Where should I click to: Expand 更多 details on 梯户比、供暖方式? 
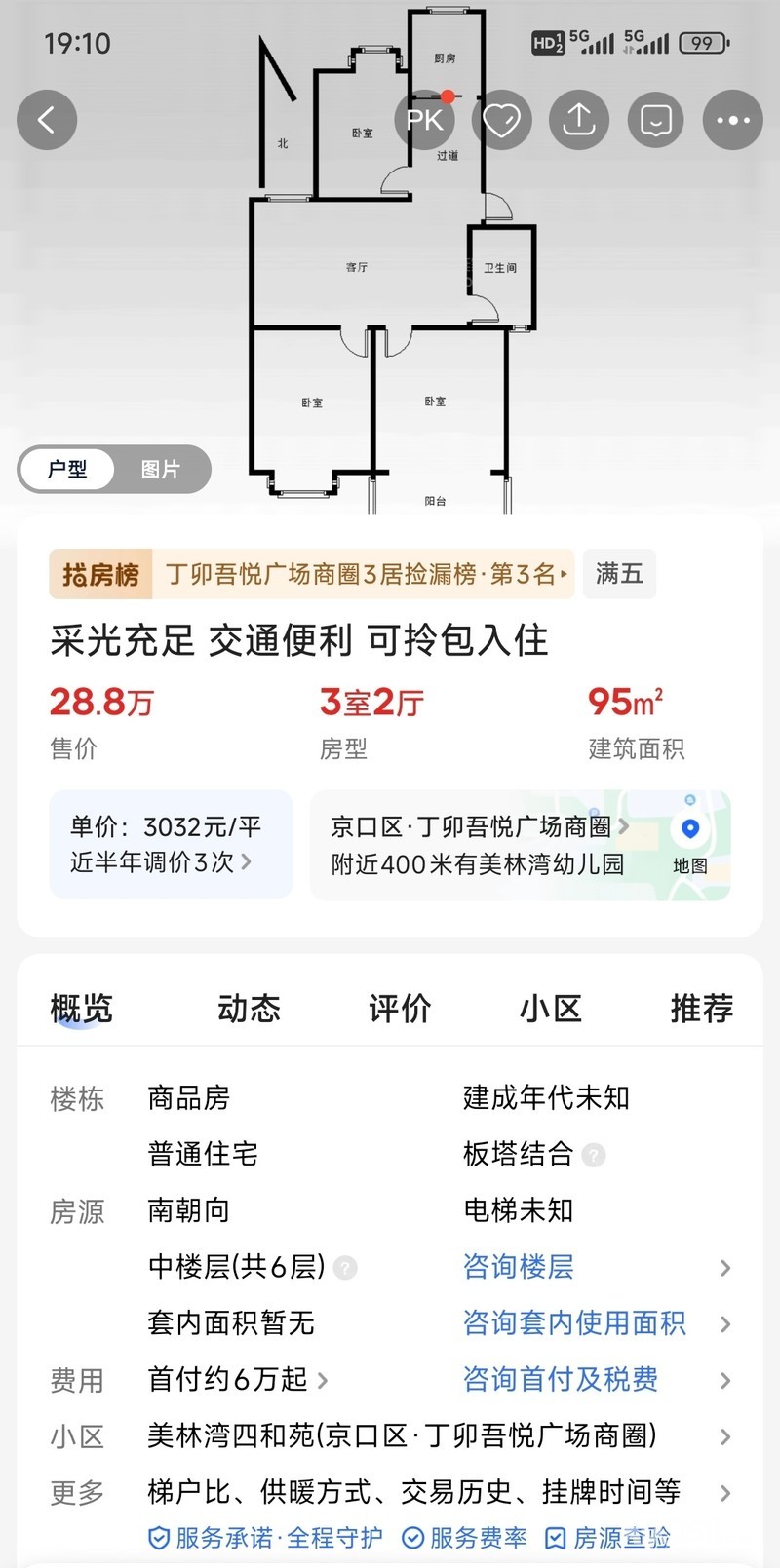click(413, 1492)
